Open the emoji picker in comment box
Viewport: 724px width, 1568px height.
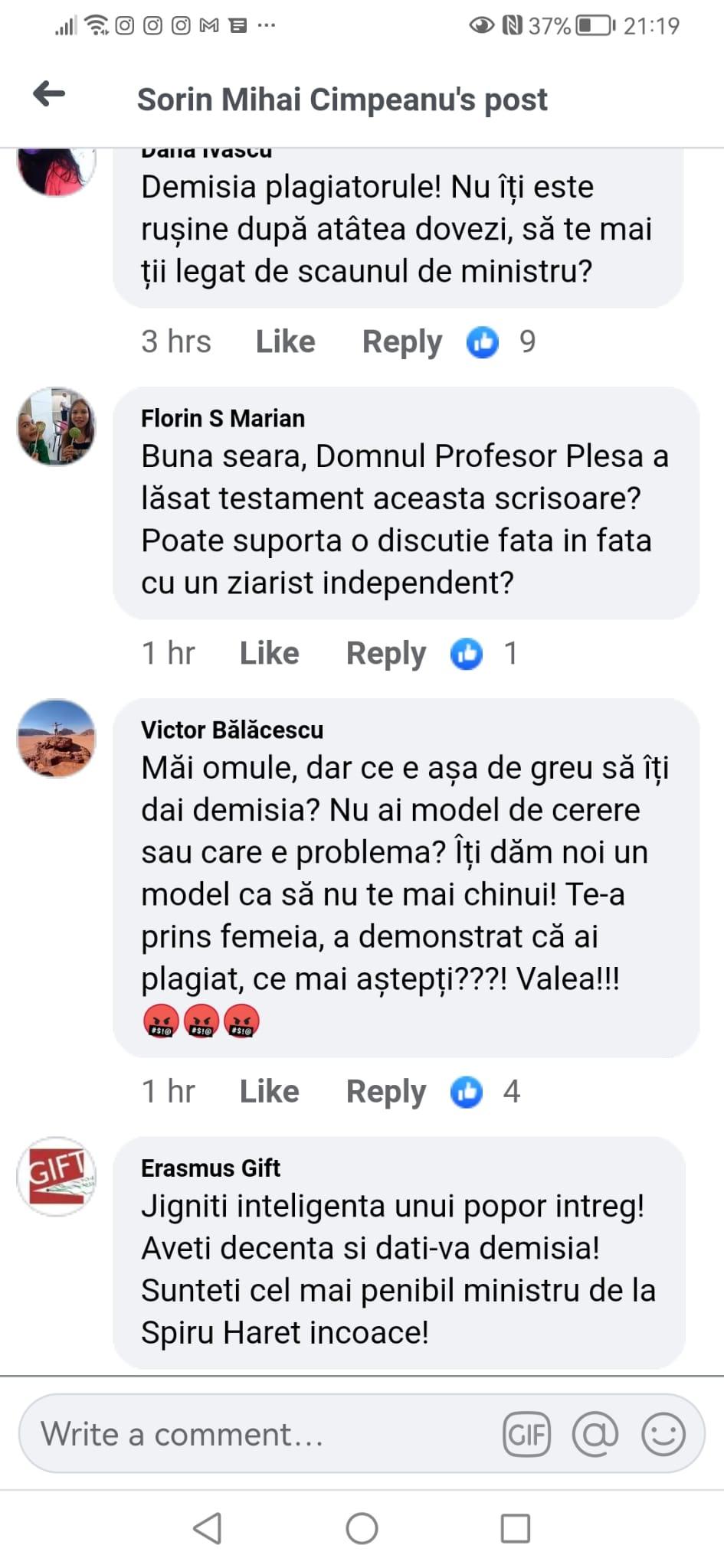tap(663, 1434)
